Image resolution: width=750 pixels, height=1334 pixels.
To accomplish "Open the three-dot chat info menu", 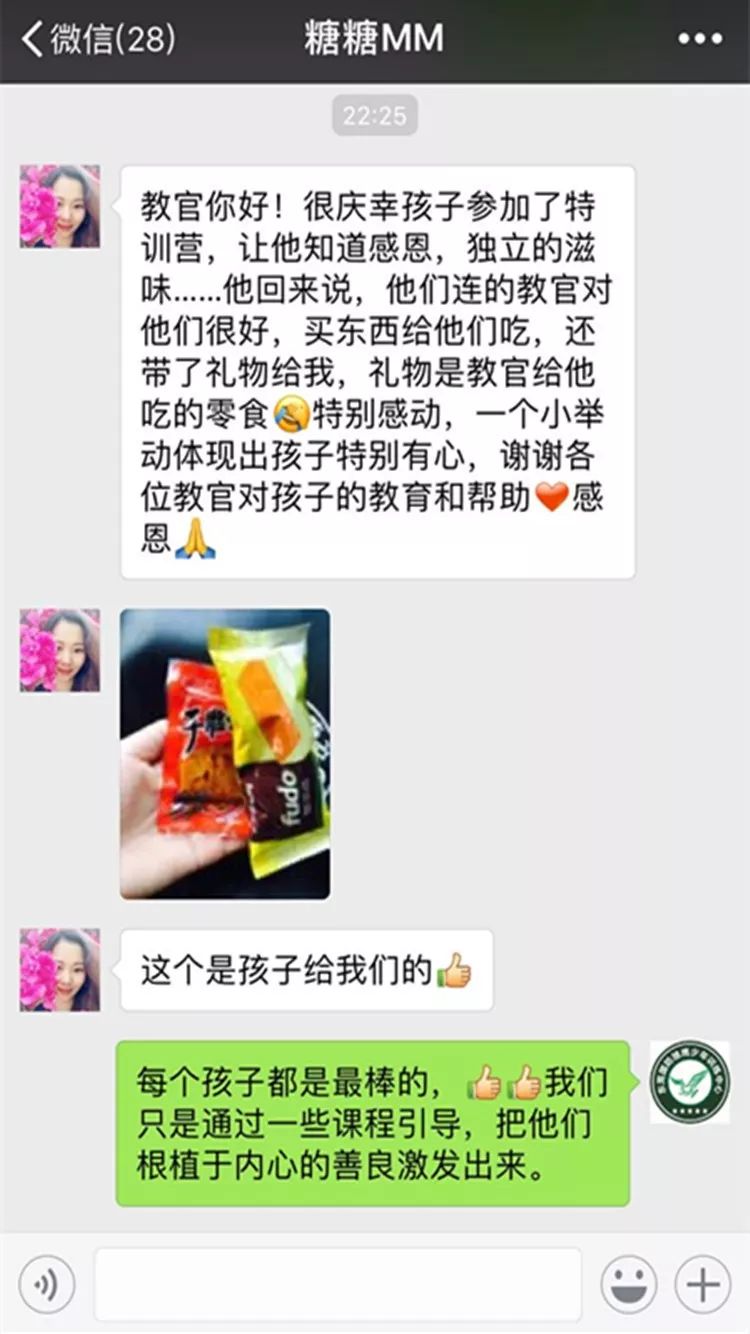I will (699, 40).
